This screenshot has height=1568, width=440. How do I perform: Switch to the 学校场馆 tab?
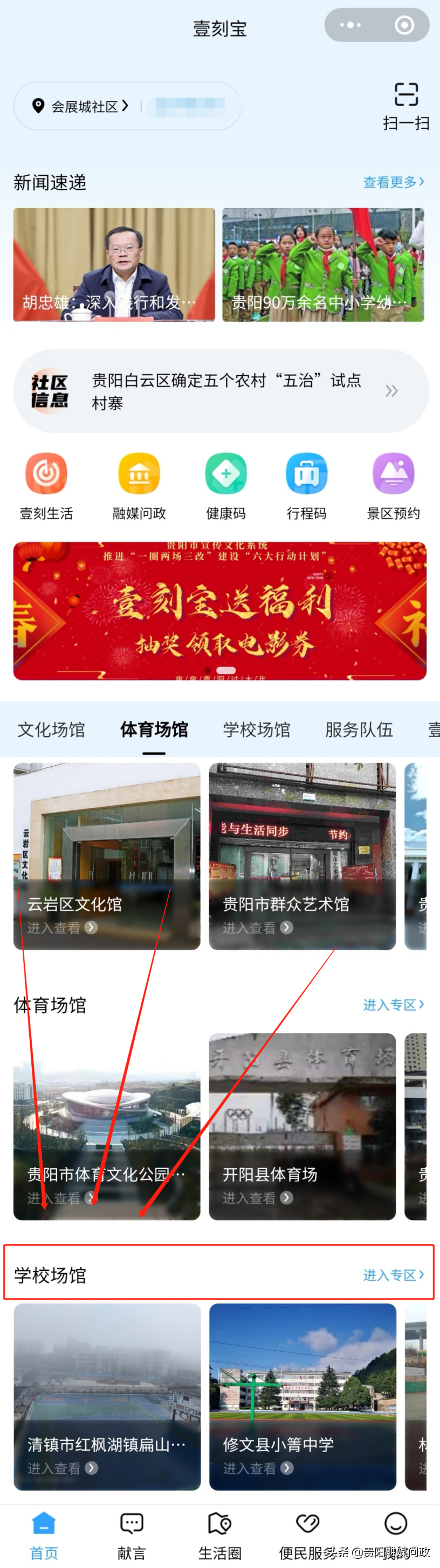(x=256, y=729)
